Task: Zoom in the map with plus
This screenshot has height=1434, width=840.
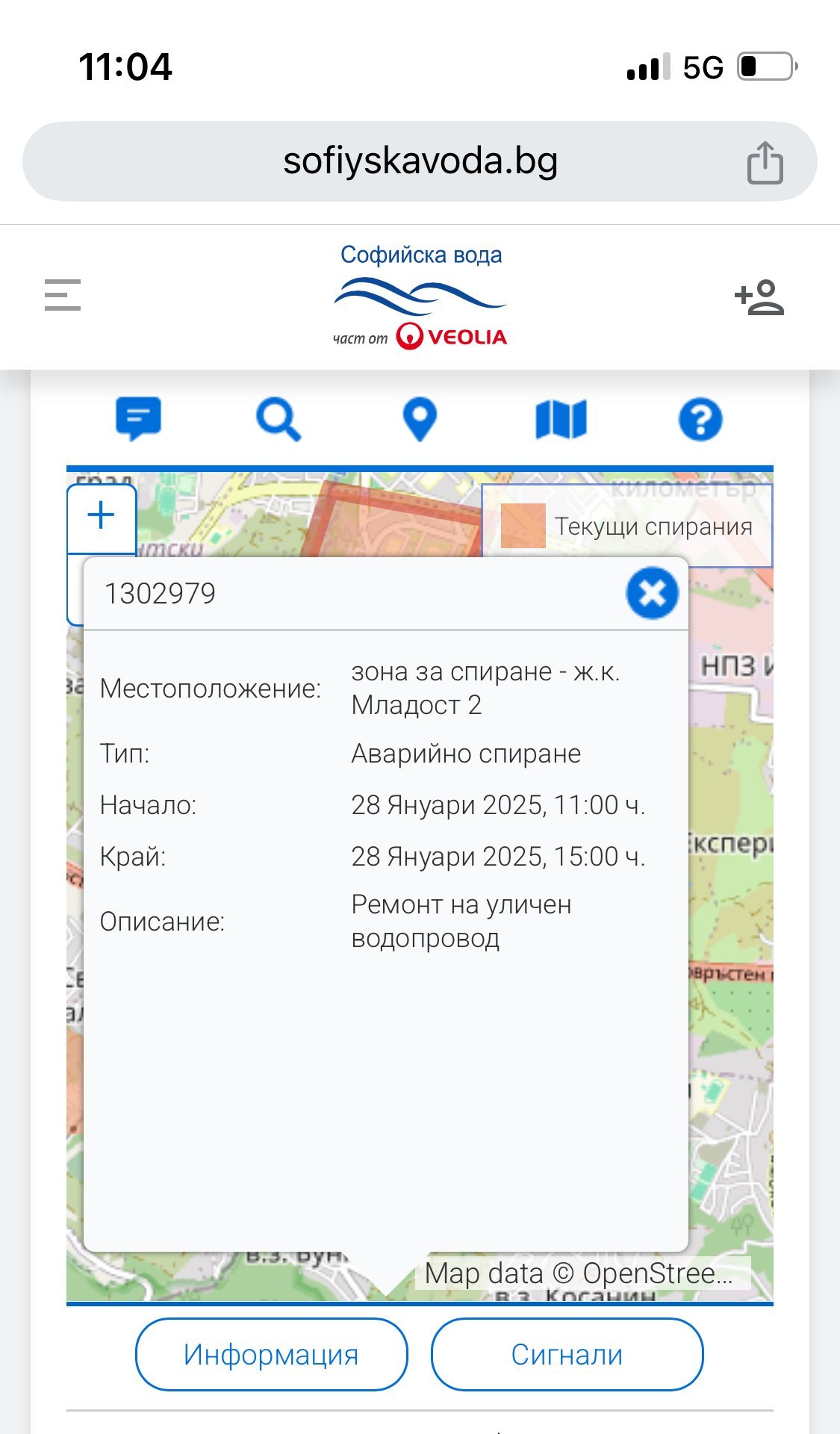Action: coord(102,516)
